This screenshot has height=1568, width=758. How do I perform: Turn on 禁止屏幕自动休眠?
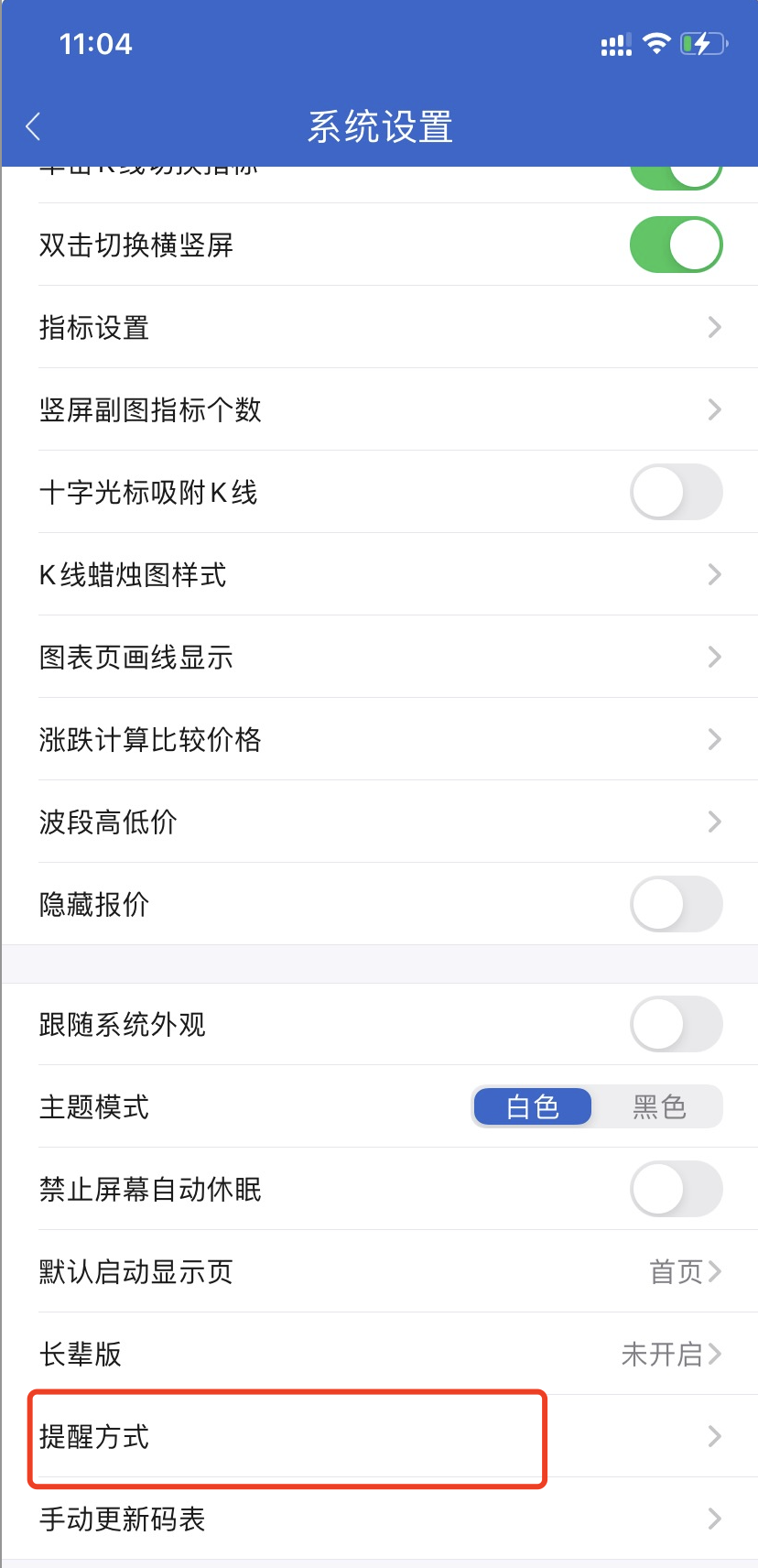(676, 1189)
